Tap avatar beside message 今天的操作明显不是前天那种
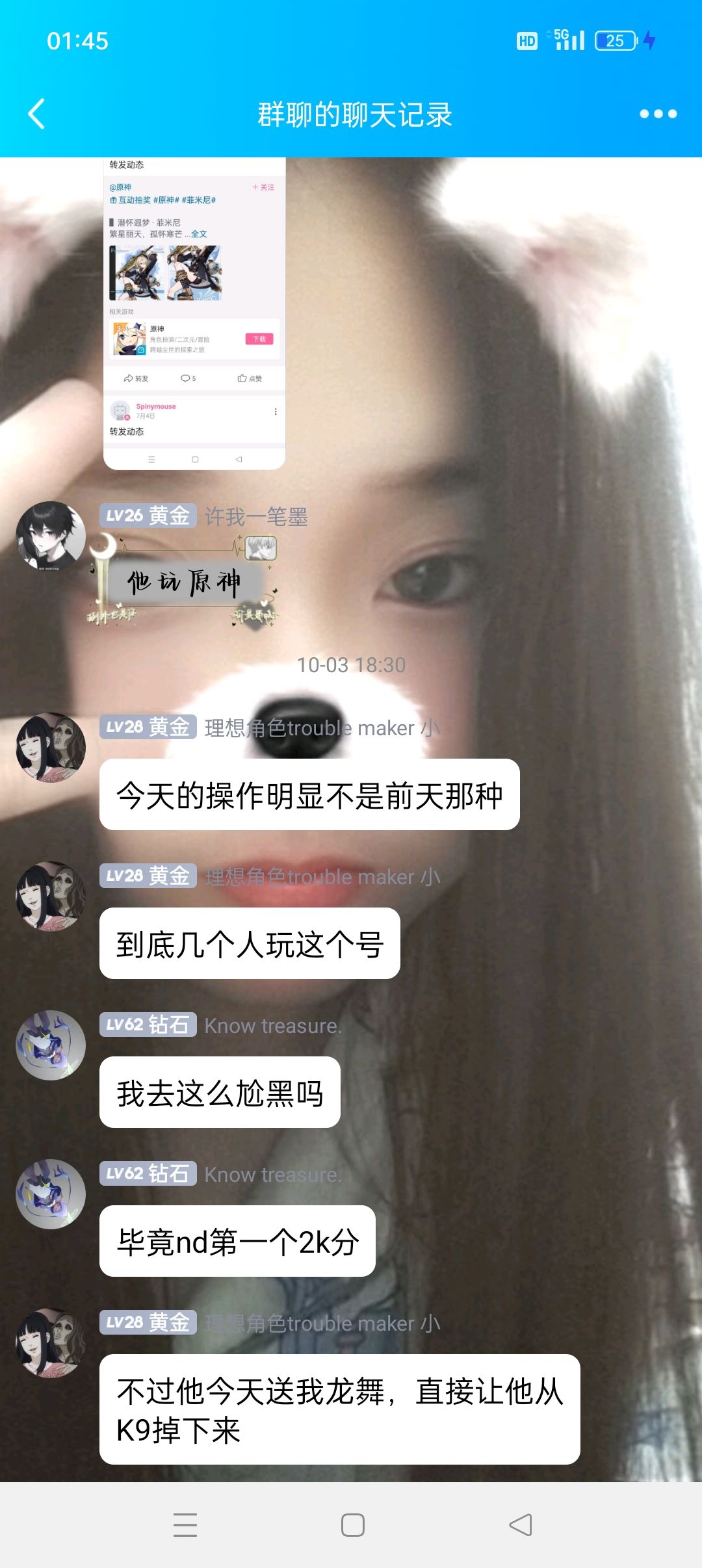 [x=51, y=748]
